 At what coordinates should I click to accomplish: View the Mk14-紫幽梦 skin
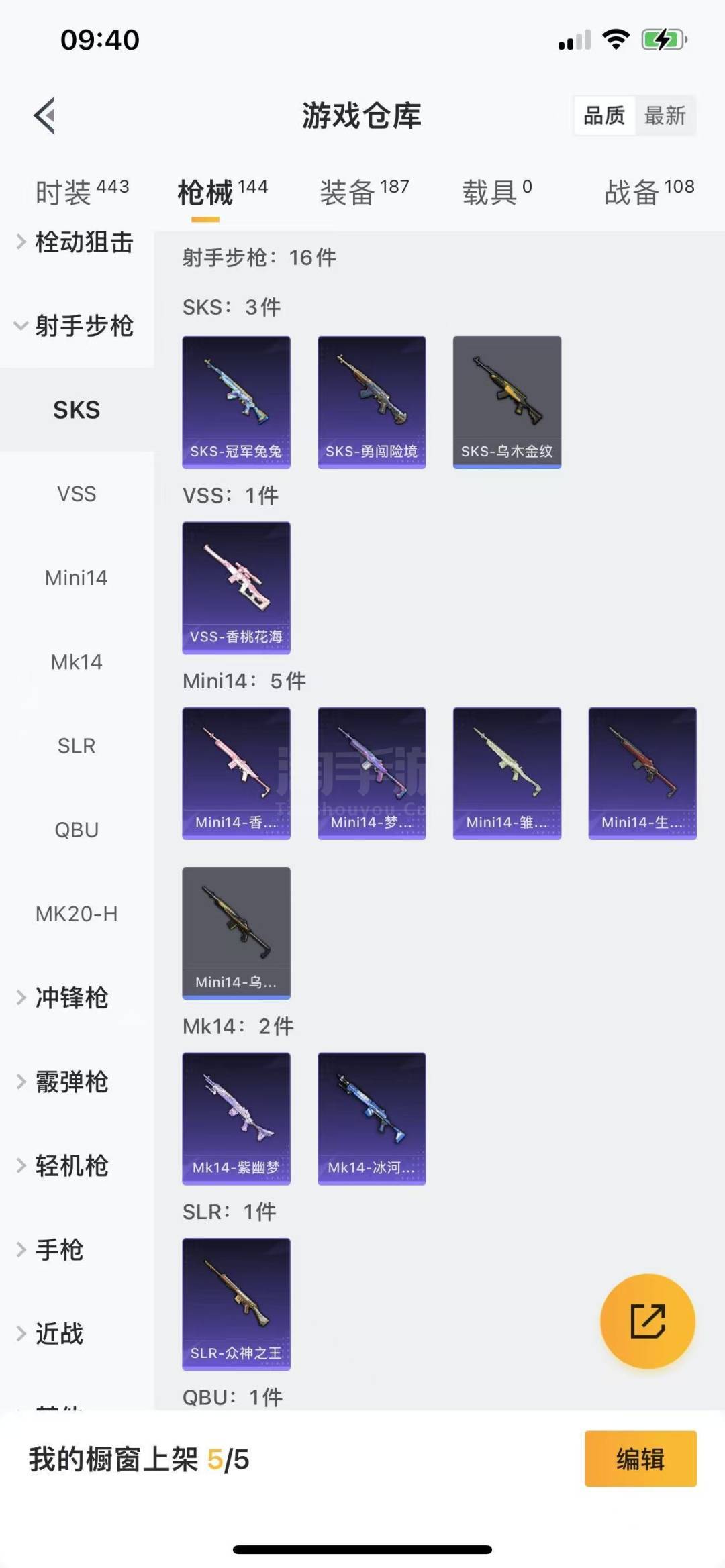click(x=236, y=1118)
